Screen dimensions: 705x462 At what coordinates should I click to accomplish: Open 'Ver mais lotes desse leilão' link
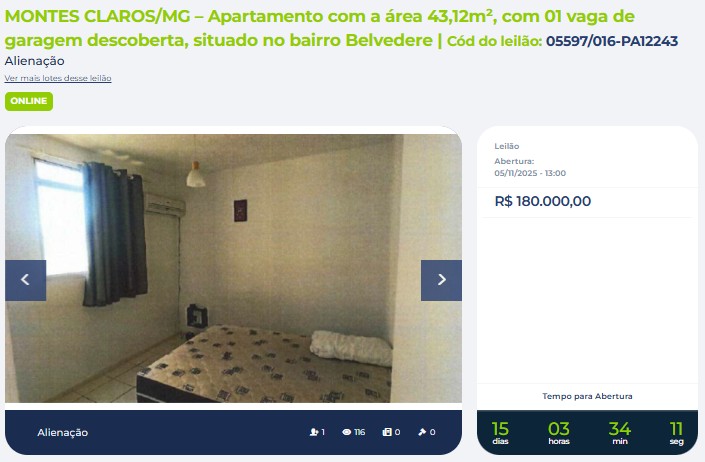58,78
